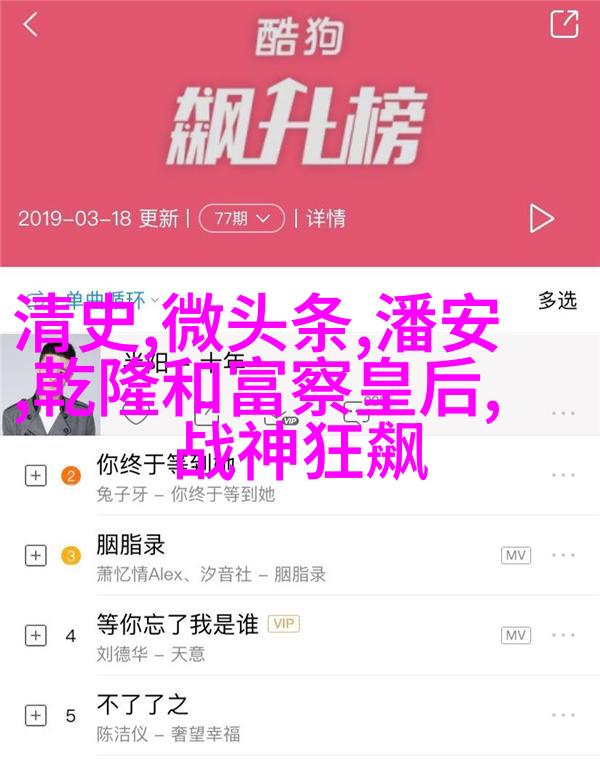Viewport: 600px width, 759px height.
Task: Watch the MV for 等你忘了我是谁
Action: [x=516, y=636]
